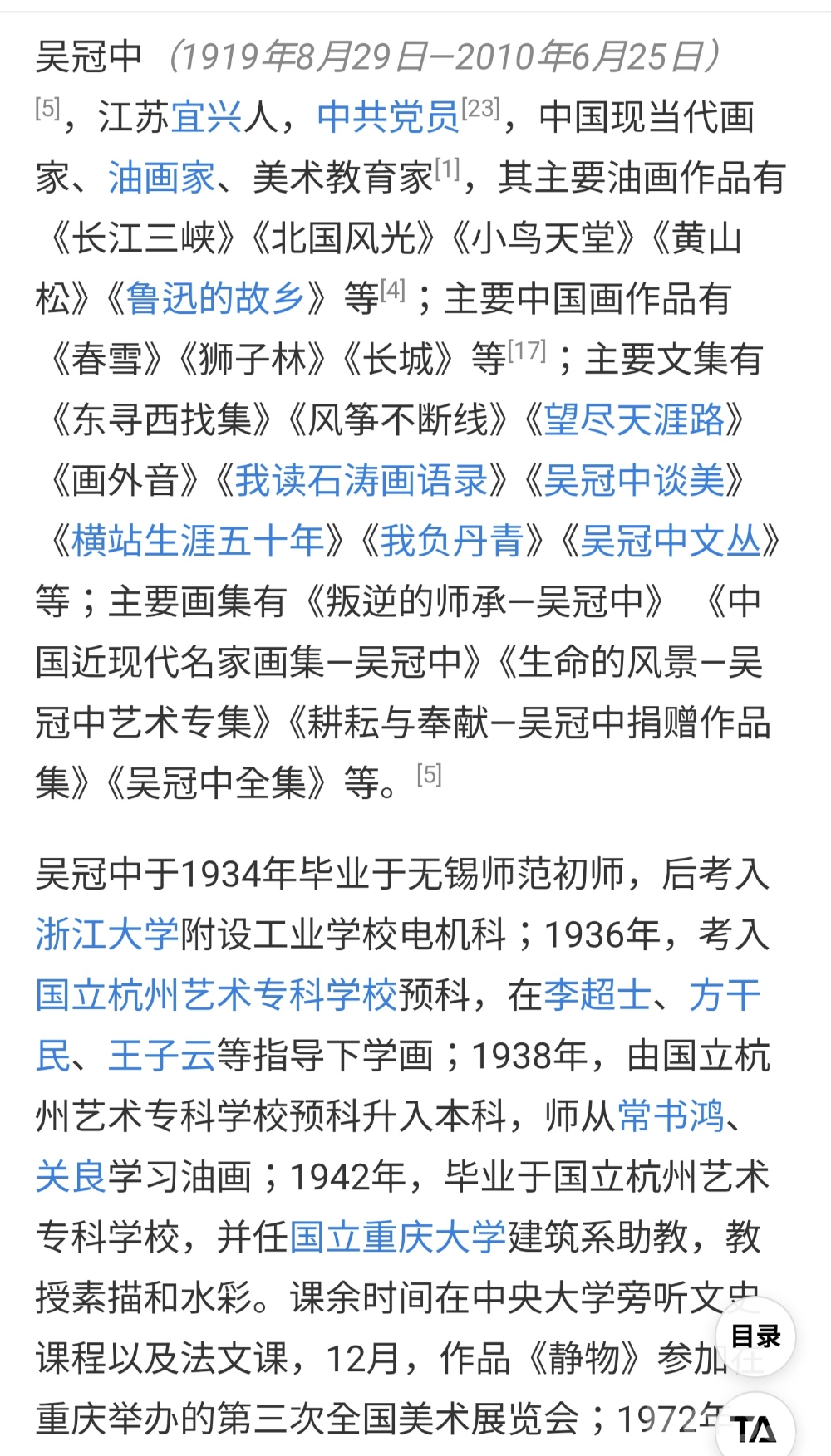View reference 23 footnote
This screenshot has height=1456, width=831.
pos(480,108)
